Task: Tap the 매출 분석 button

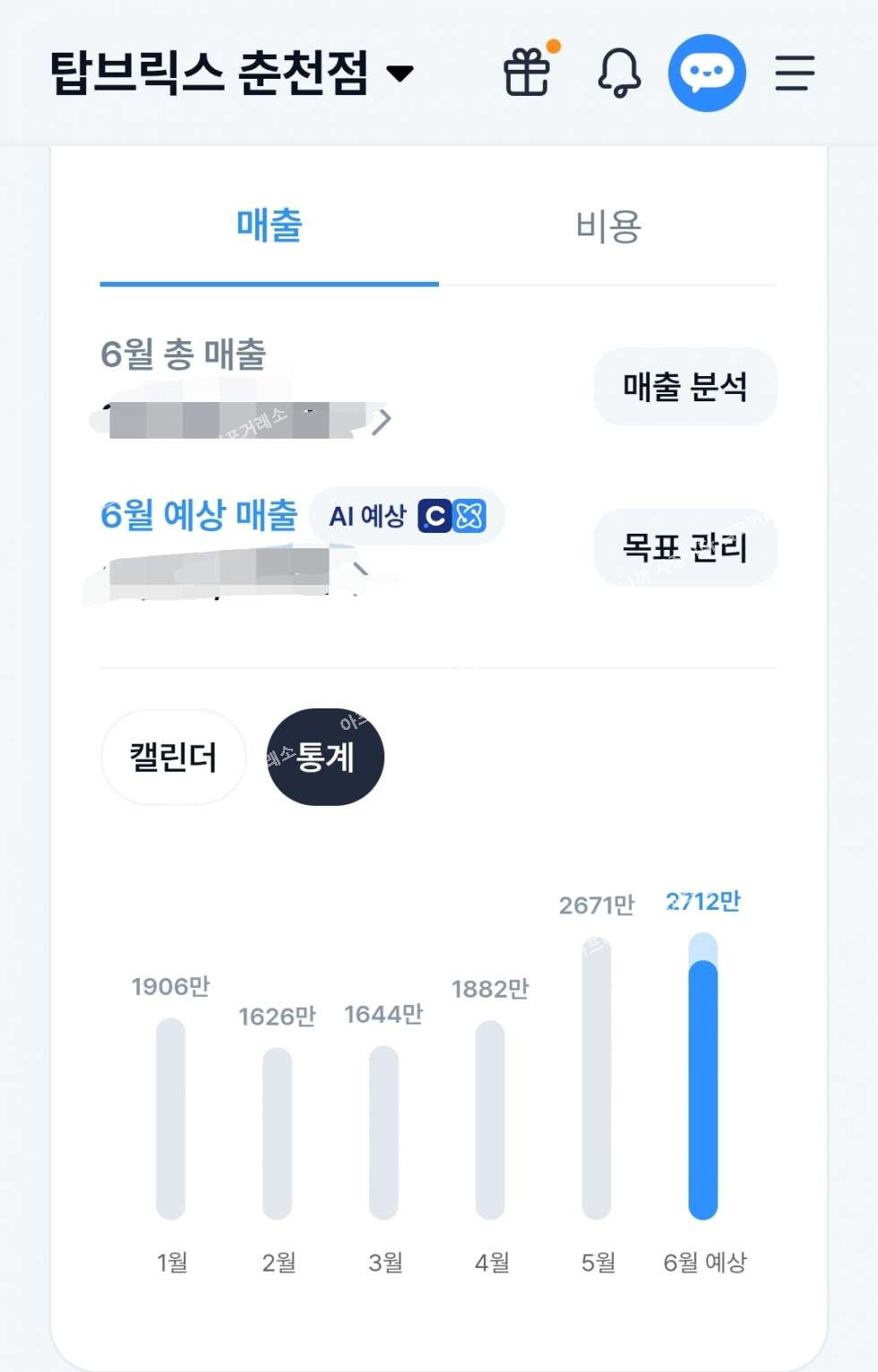Action: pos(684,387)
